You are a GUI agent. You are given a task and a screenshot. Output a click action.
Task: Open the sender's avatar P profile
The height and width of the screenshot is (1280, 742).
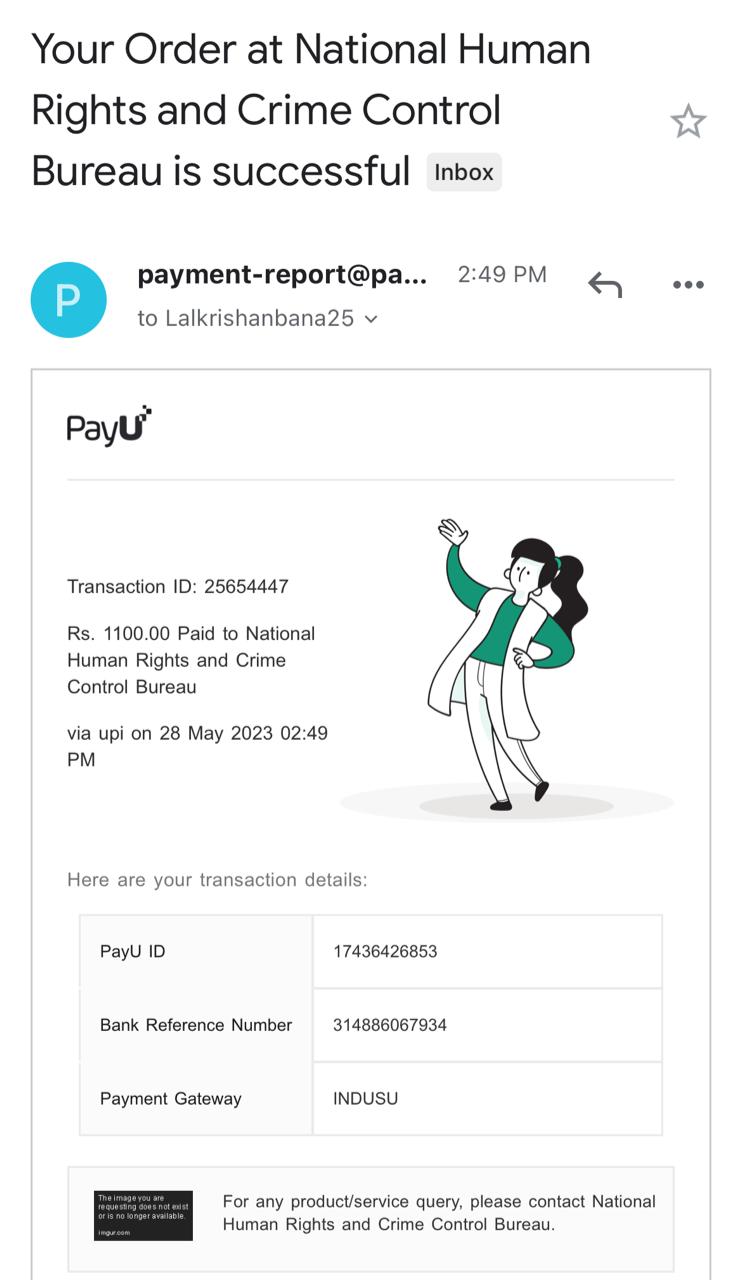pyautogui.click(x=68, y=300)
